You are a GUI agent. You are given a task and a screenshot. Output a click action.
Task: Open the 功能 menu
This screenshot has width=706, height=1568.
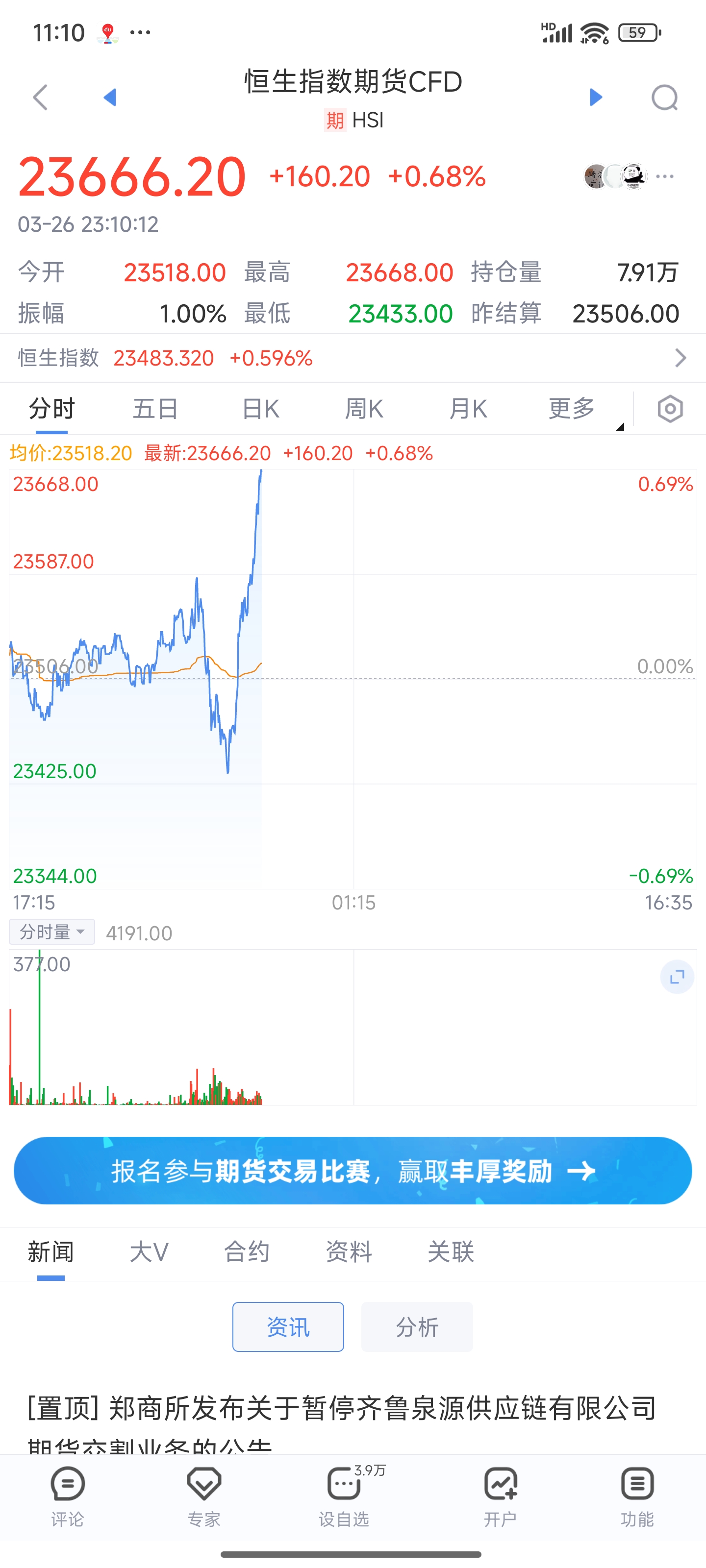coord(637,1496)
